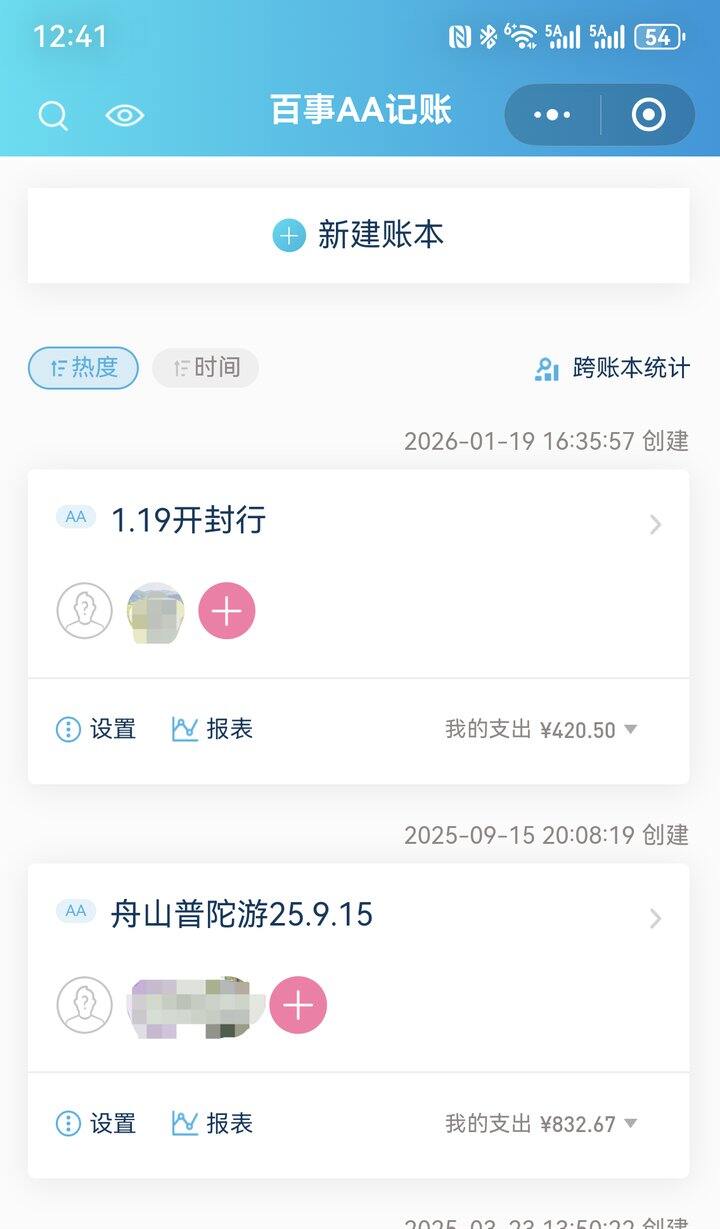The image size is (720, 1229).
Task: Open 跨账本统计 cross-ledger statistics
Action: tap(612, 368)
